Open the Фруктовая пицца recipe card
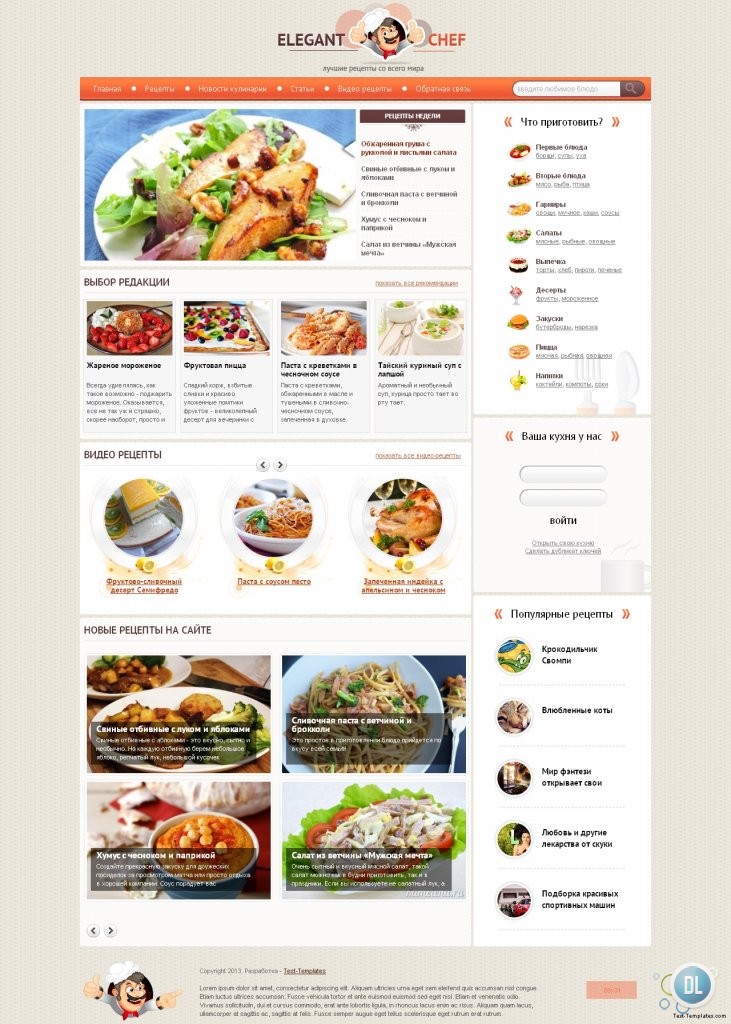Image resolution: width=731 pixels, height=1024 pixels. (x=215, y=366)
